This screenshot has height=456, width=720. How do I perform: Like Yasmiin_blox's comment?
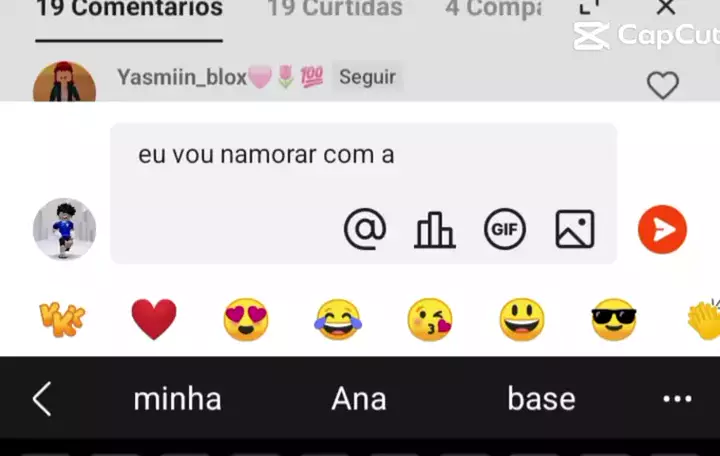(x=663, y=86)
